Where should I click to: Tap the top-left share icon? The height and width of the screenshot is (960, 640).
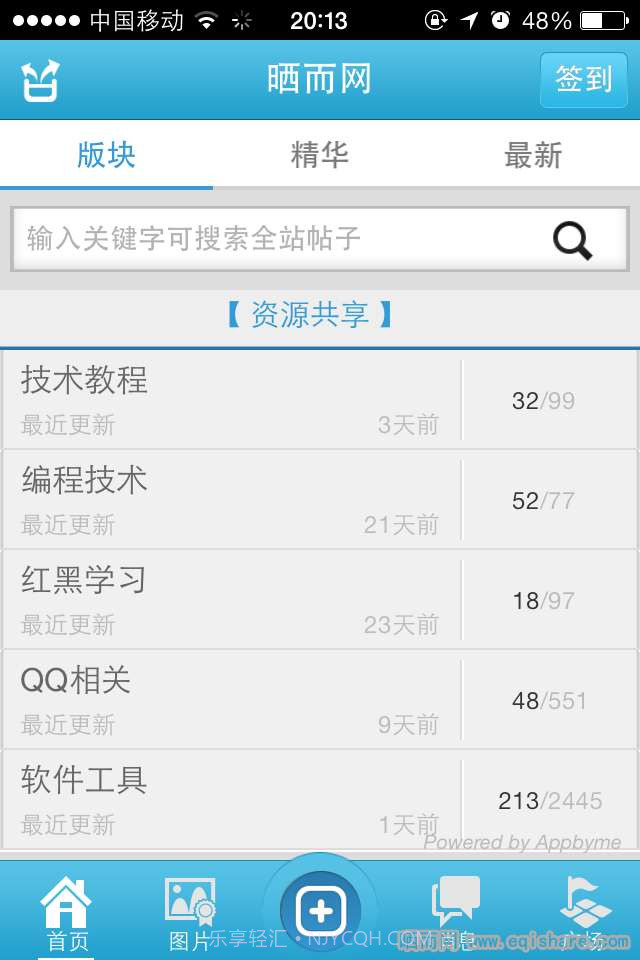point(41,81)
